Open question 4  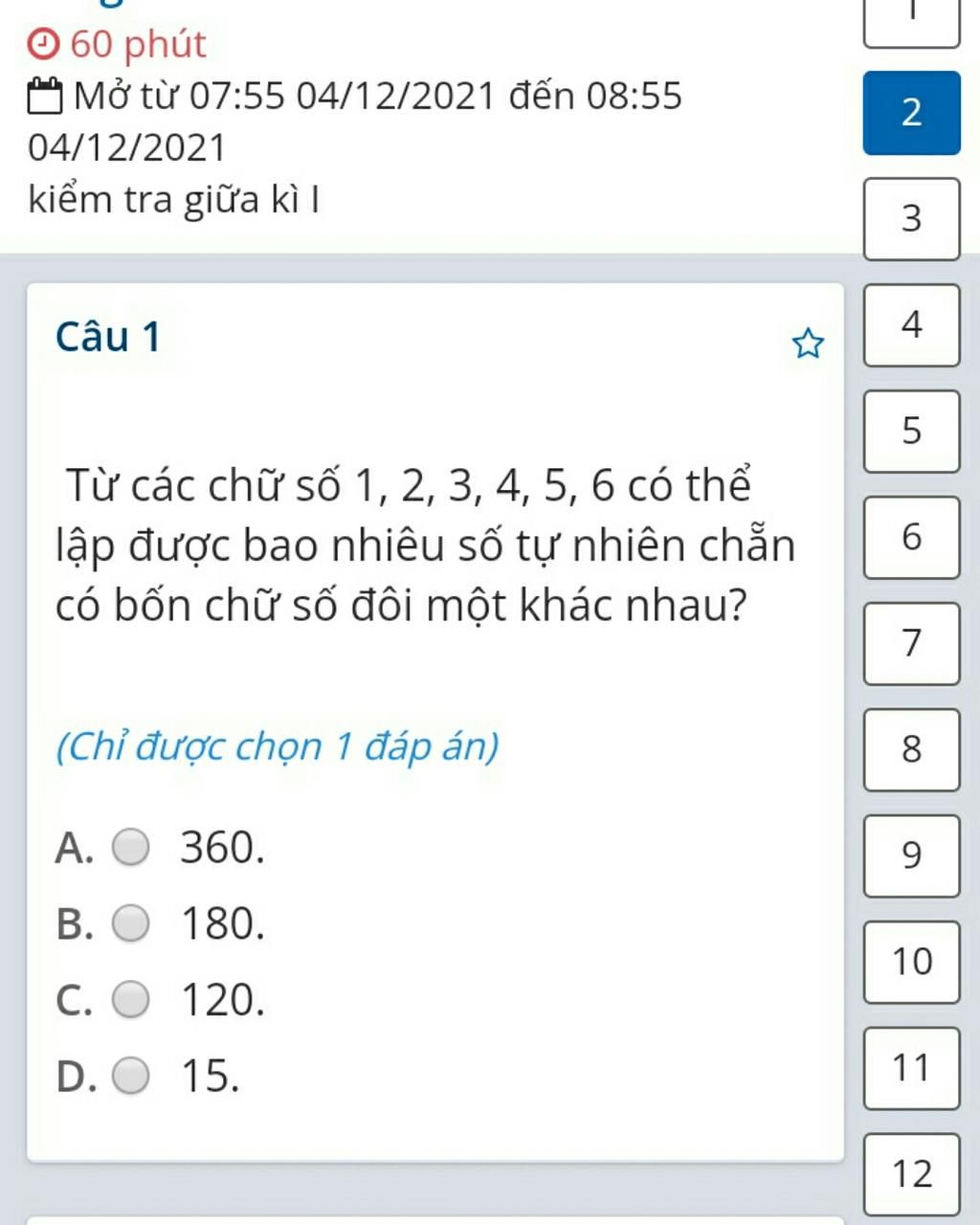click(x=911, y=325)
